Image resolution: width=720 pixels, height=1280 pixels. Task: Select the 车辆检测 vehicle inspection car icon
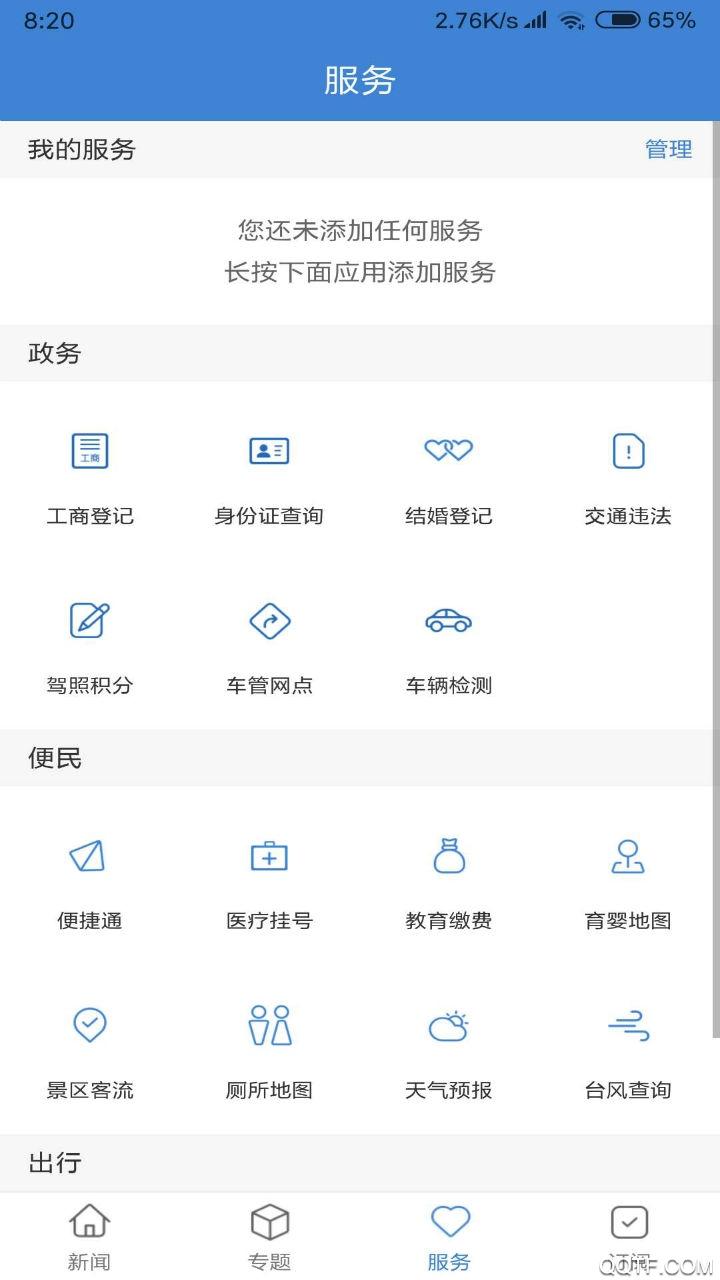click(448, 620)
